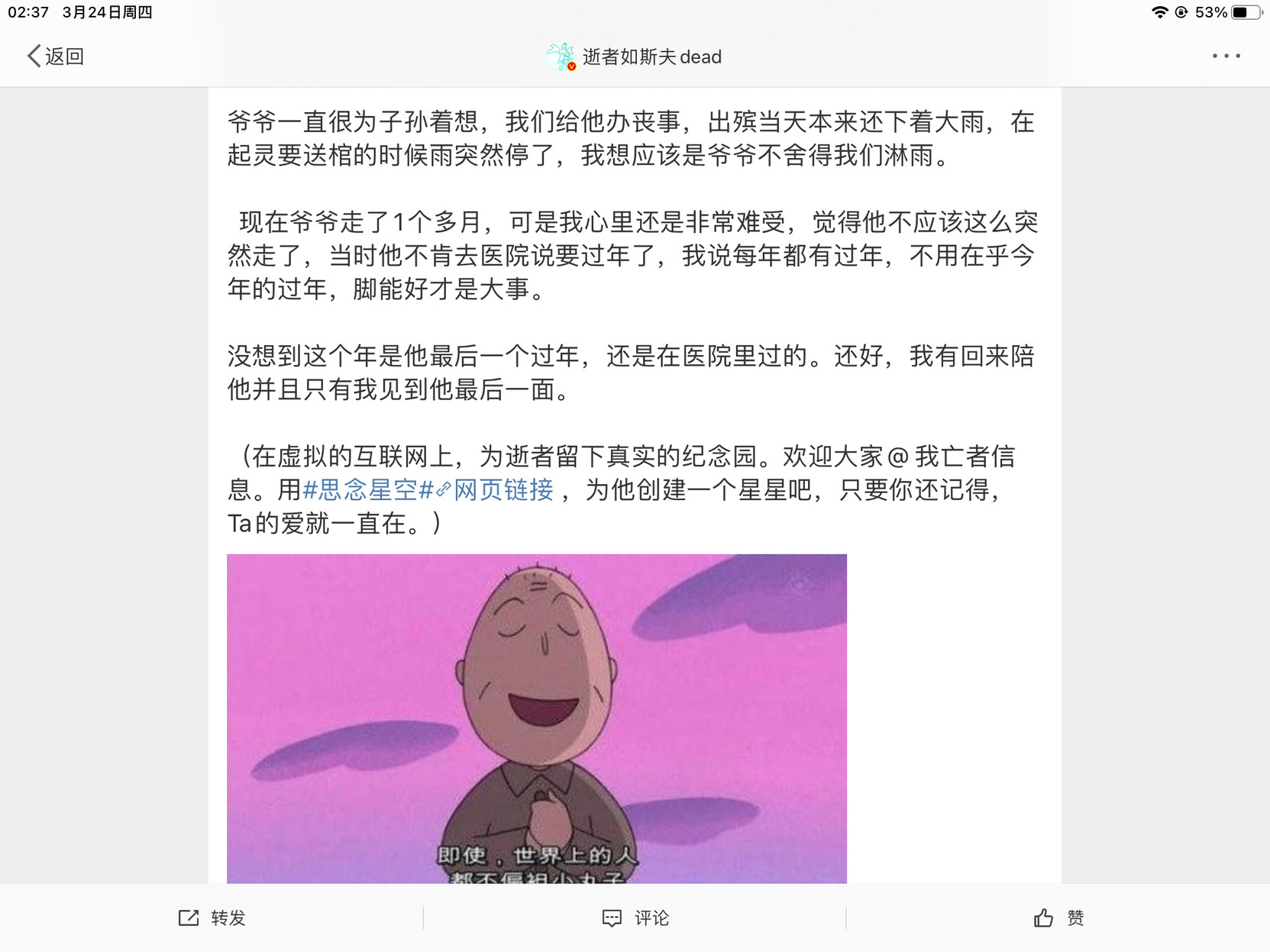Open 逝者如斯夫dead profile in header

634,56
